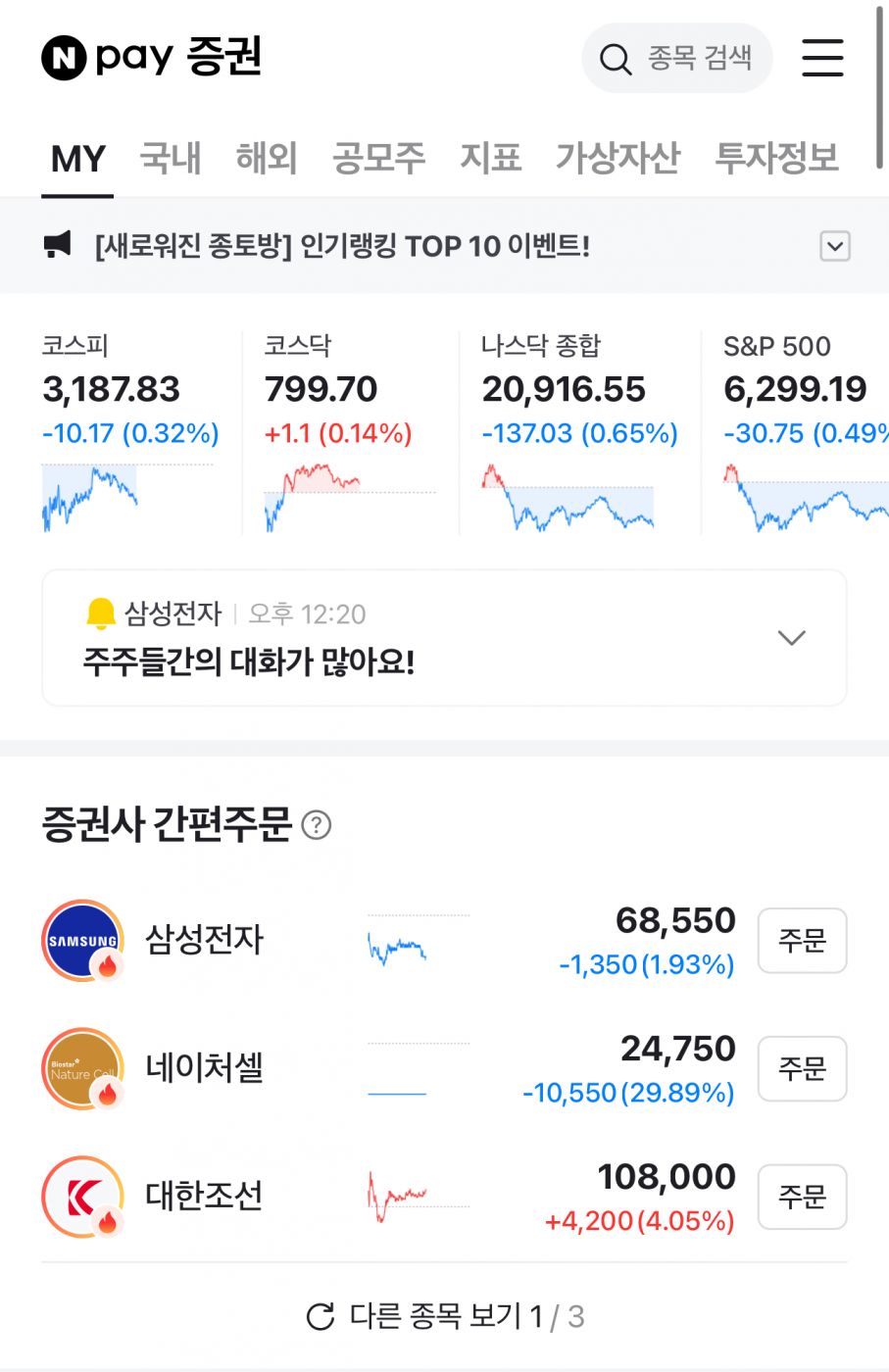Image resolution: width=889 pixels, height=1372 pixels.
Task: Open the 가상자산 tab
Action: 617,158
